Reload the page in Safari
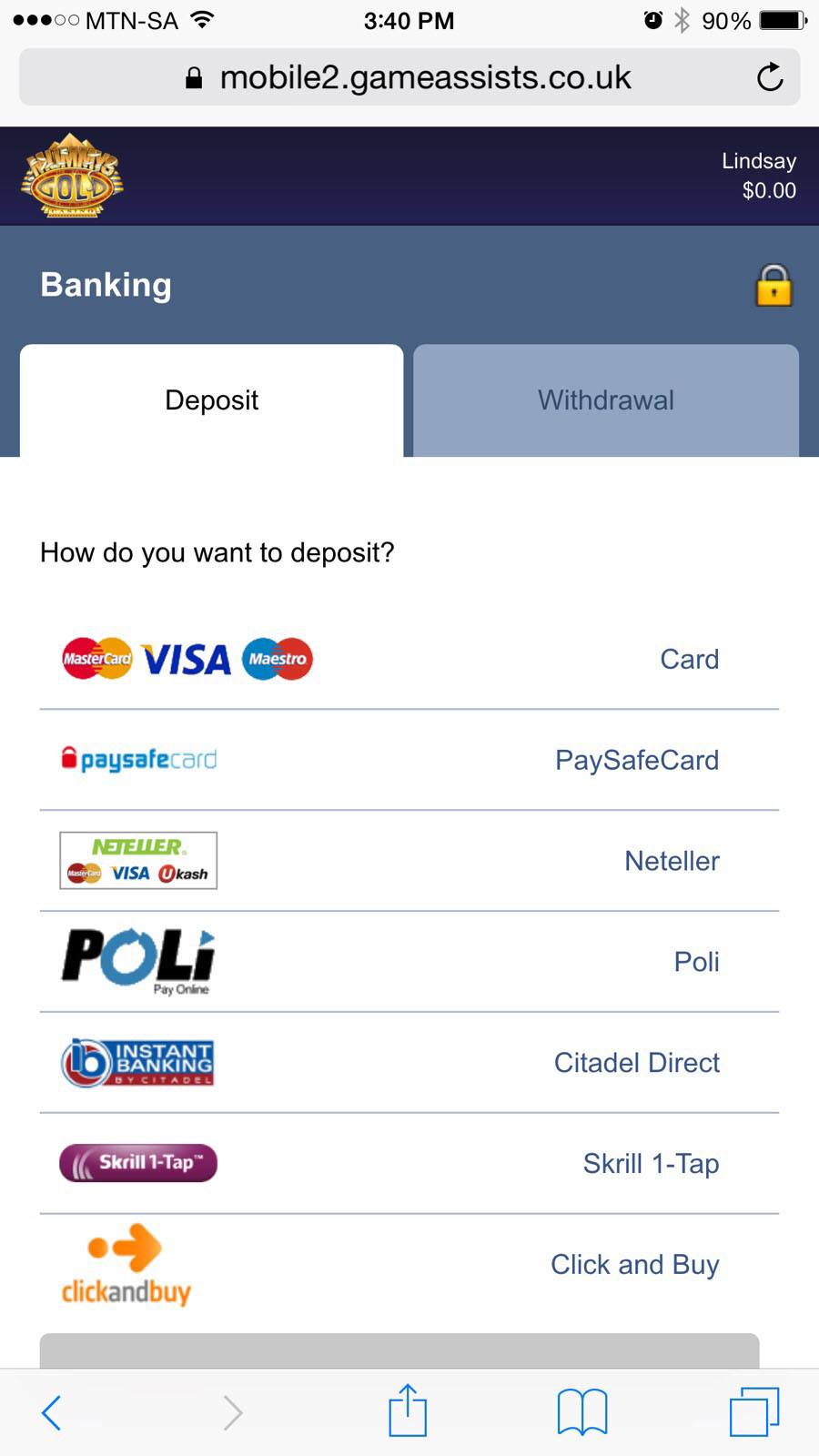This screenshot has width=819, height=1456. [x=770, y=77]
